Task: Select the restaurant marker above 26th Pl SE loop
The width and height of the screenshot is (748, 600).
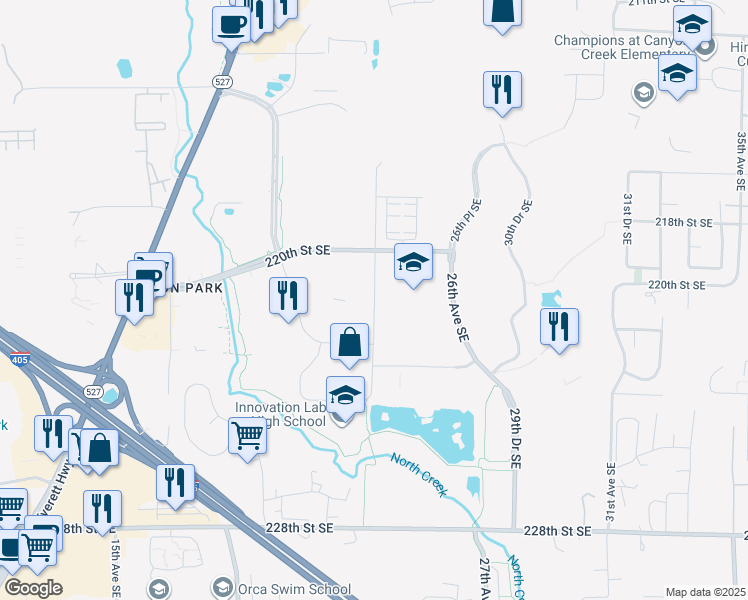Action: coord(502,92)
